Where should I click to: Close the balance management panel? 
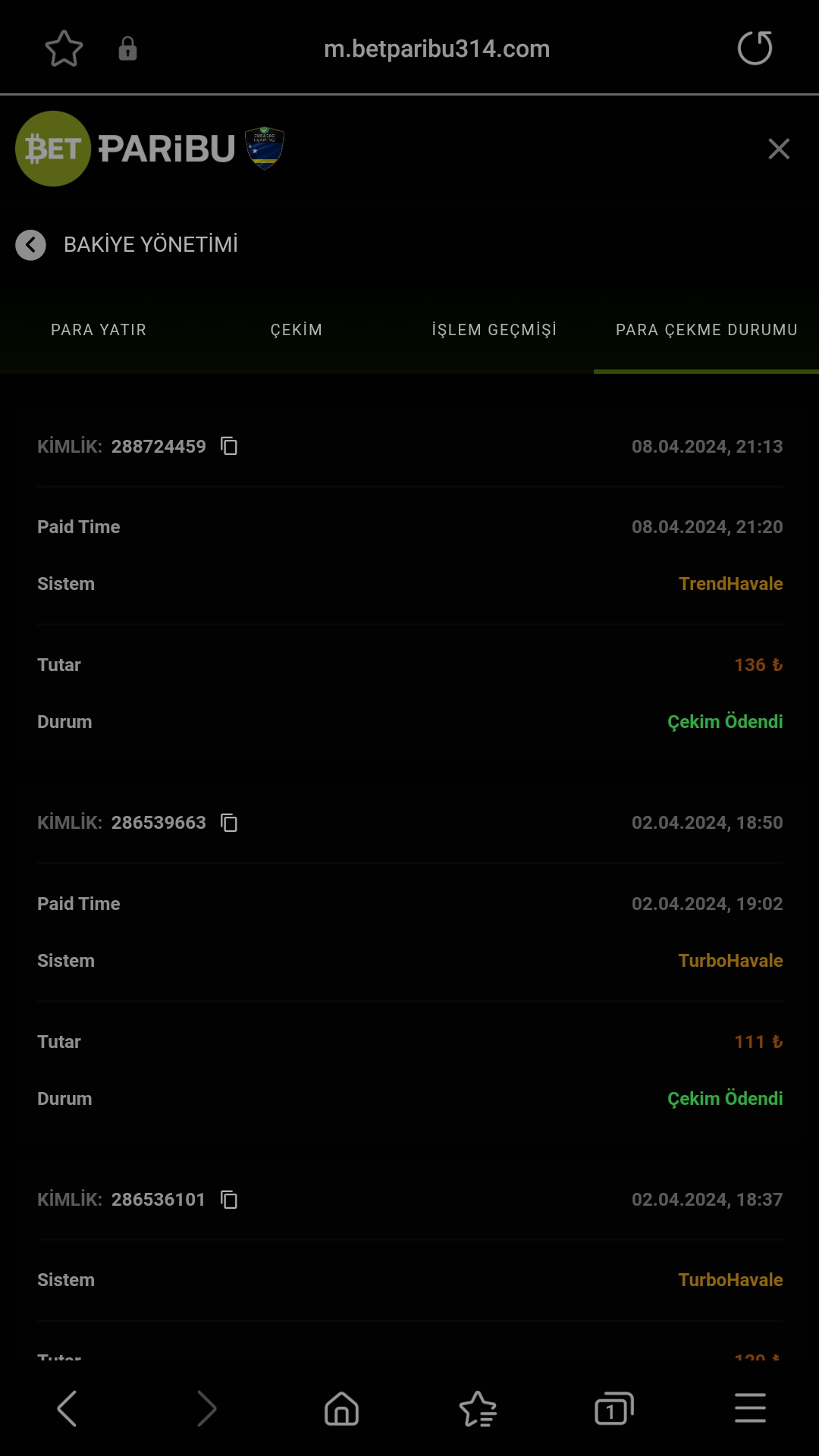click(779, 149)
